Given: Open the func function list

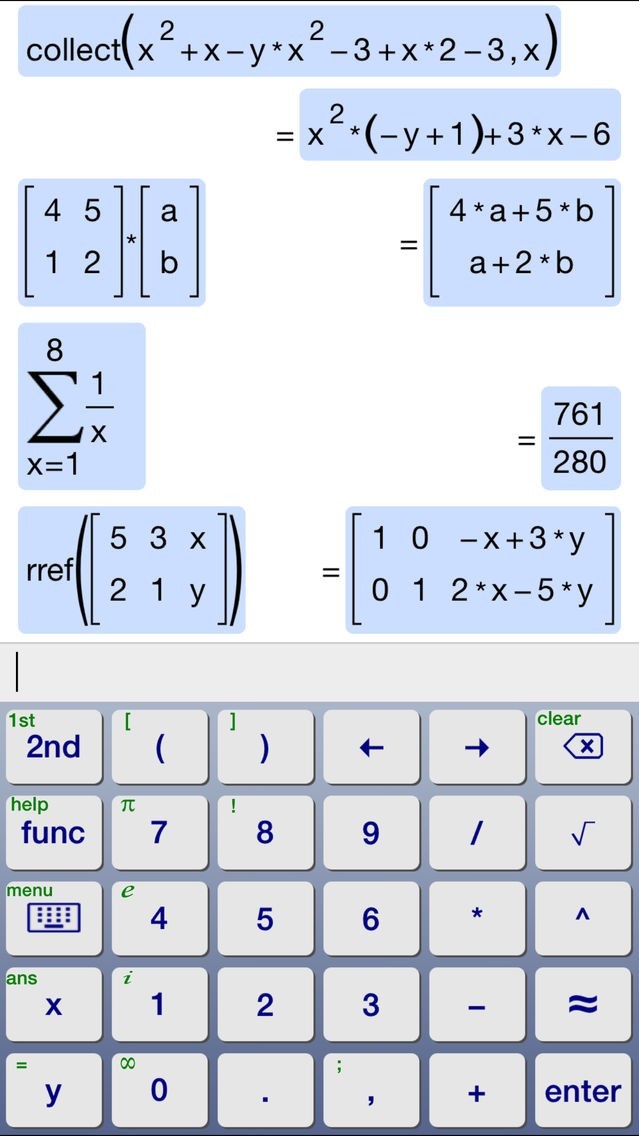Looking at the screenshot, I should point(53,833).
